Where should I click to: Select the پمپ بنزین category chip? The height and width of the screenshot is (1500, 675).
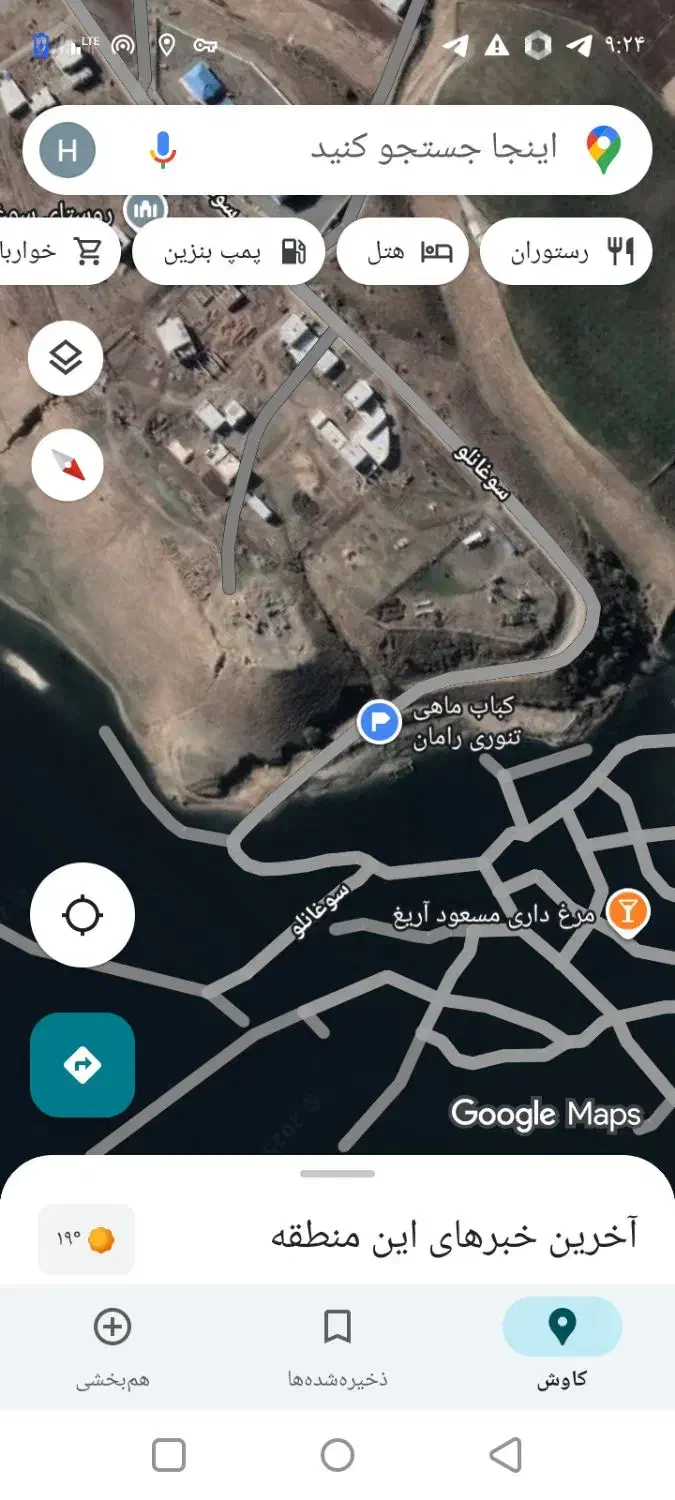tap(228, 251)
